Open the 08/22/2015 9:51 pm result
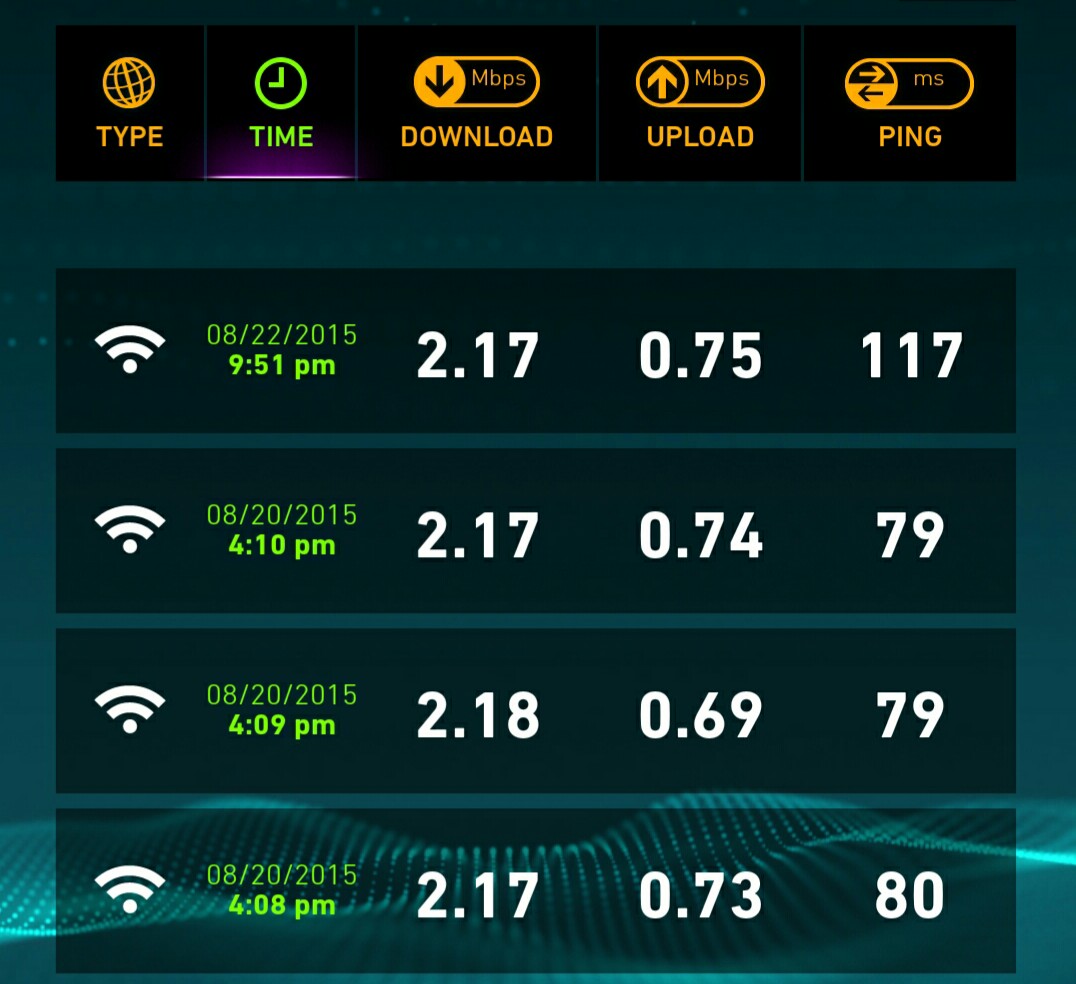1076x984 pixels. [536, 351]
